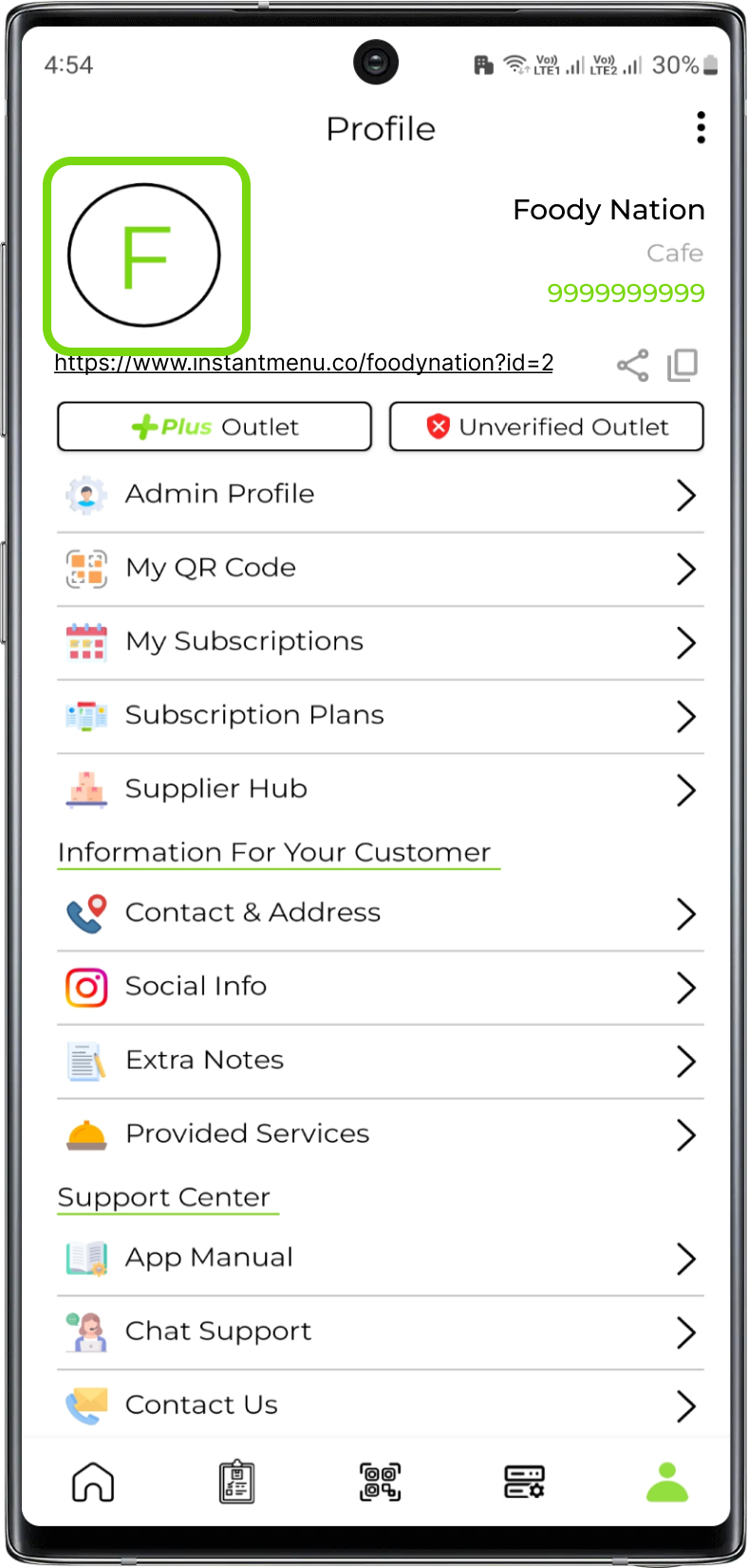View My QR Code

pyautogui.click(x=380, y=568)
